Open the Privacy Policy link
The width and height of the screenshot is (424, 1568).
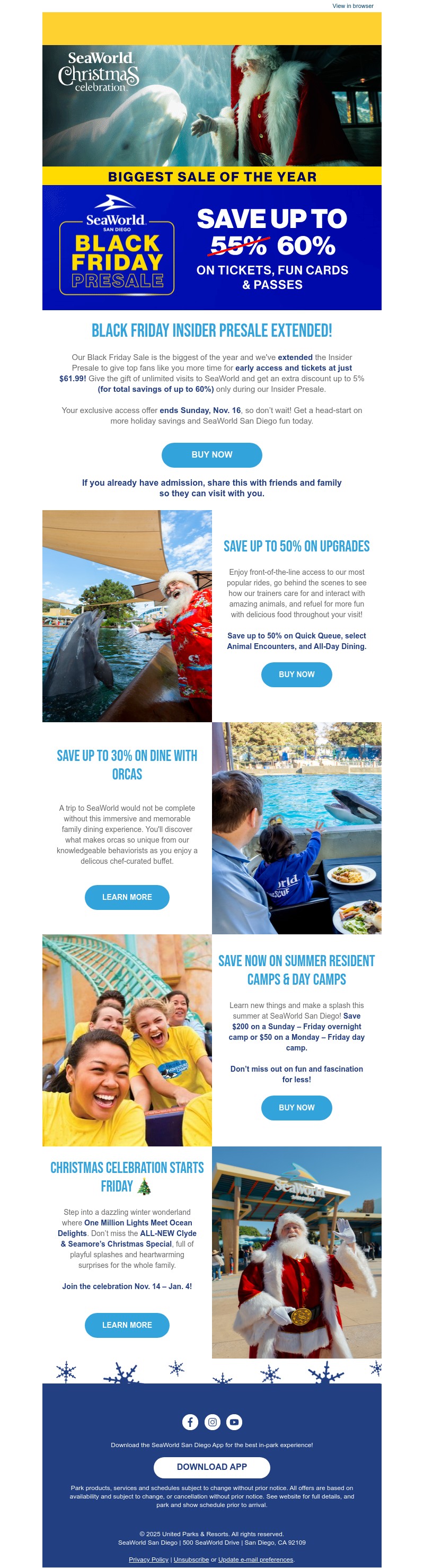point(148,1560)
